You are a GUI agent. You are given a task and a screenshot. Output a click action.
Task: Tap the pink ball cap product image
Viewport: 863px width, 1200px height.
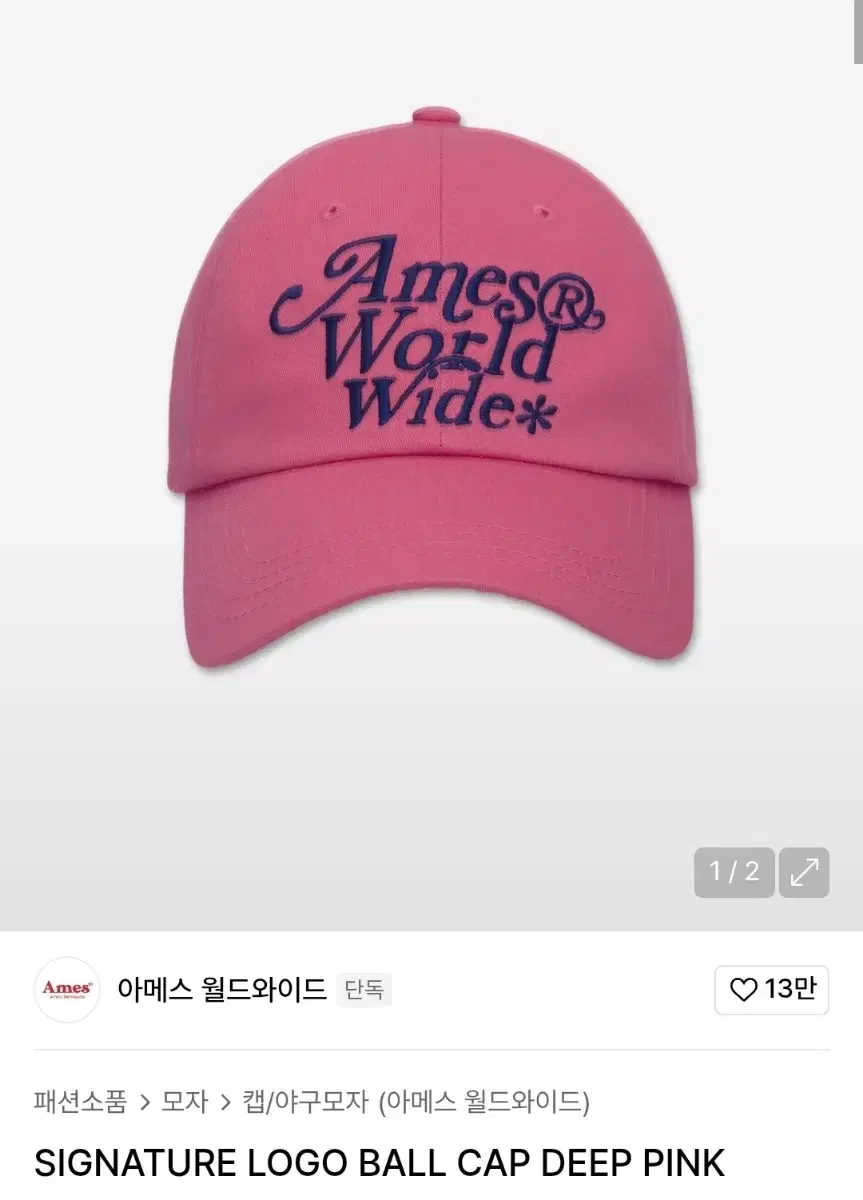click(431, 400)
